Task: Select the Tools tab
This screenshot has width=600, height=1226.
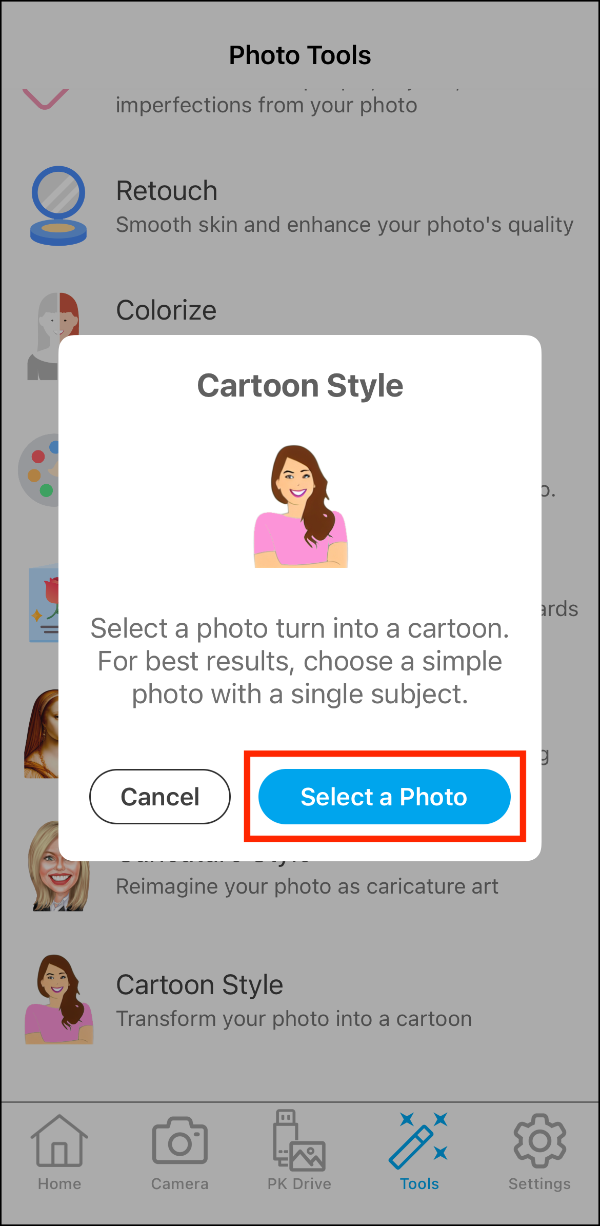Action: [x=419, y=1152]
